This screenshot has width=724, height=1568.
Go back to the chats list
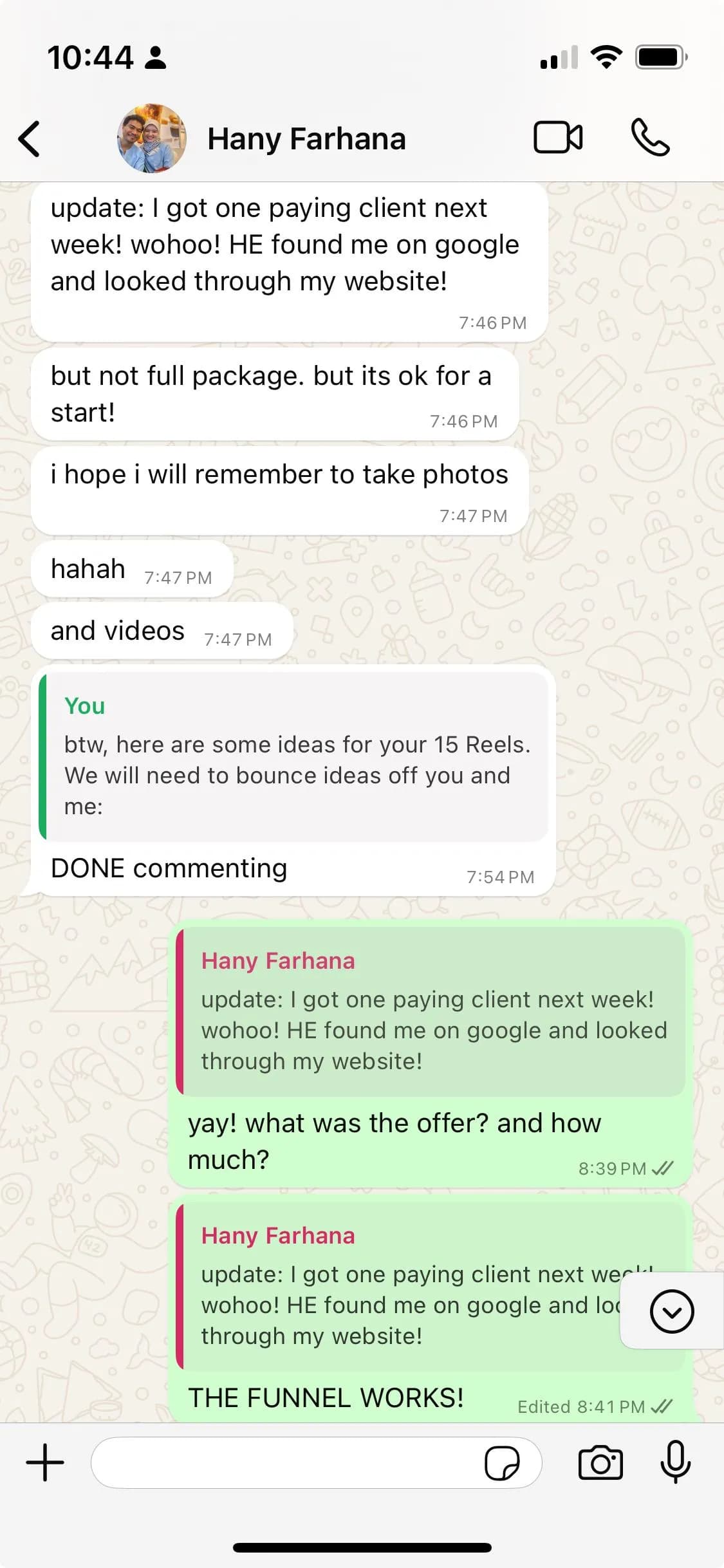click(x=30, y=138)
